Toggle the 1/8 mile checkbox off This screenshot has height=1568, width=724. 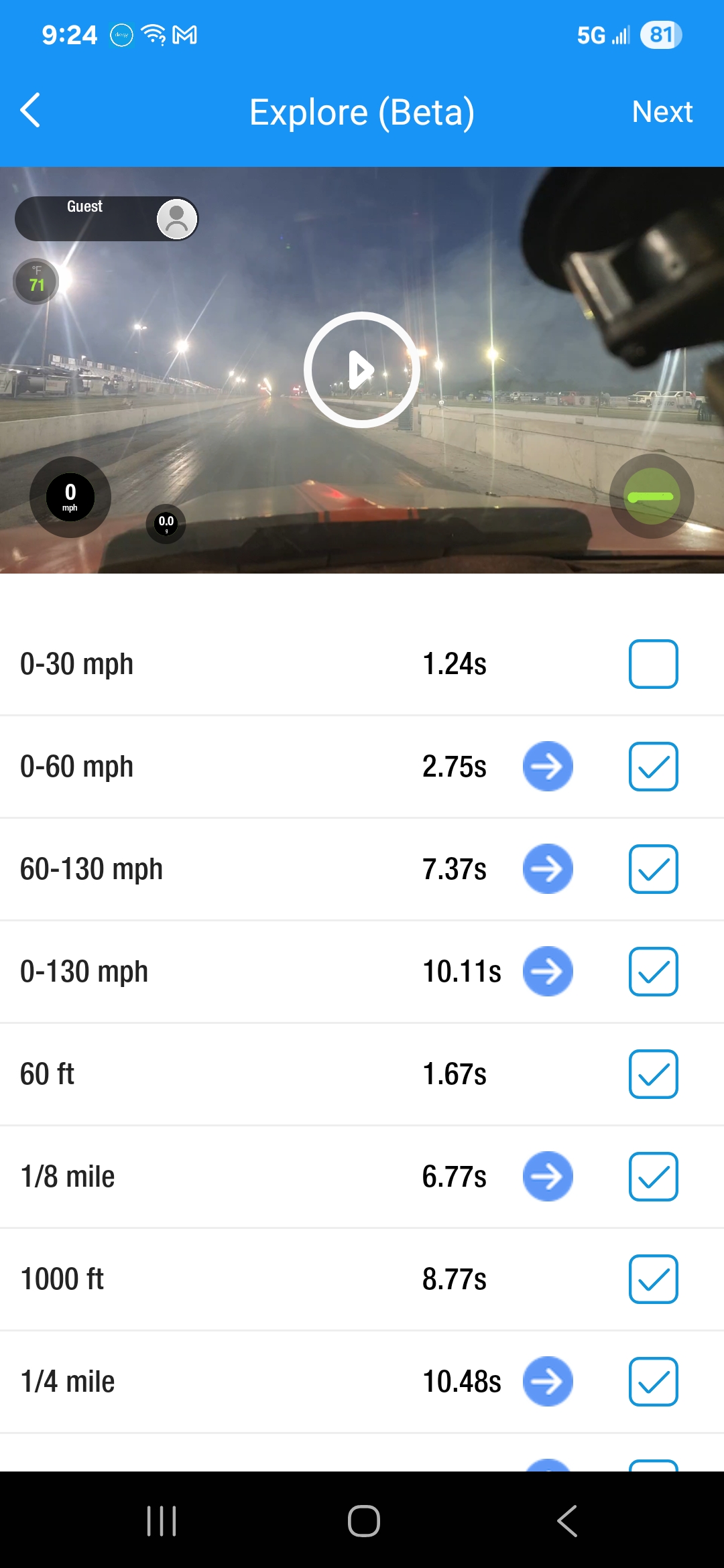pos(653,1177)
